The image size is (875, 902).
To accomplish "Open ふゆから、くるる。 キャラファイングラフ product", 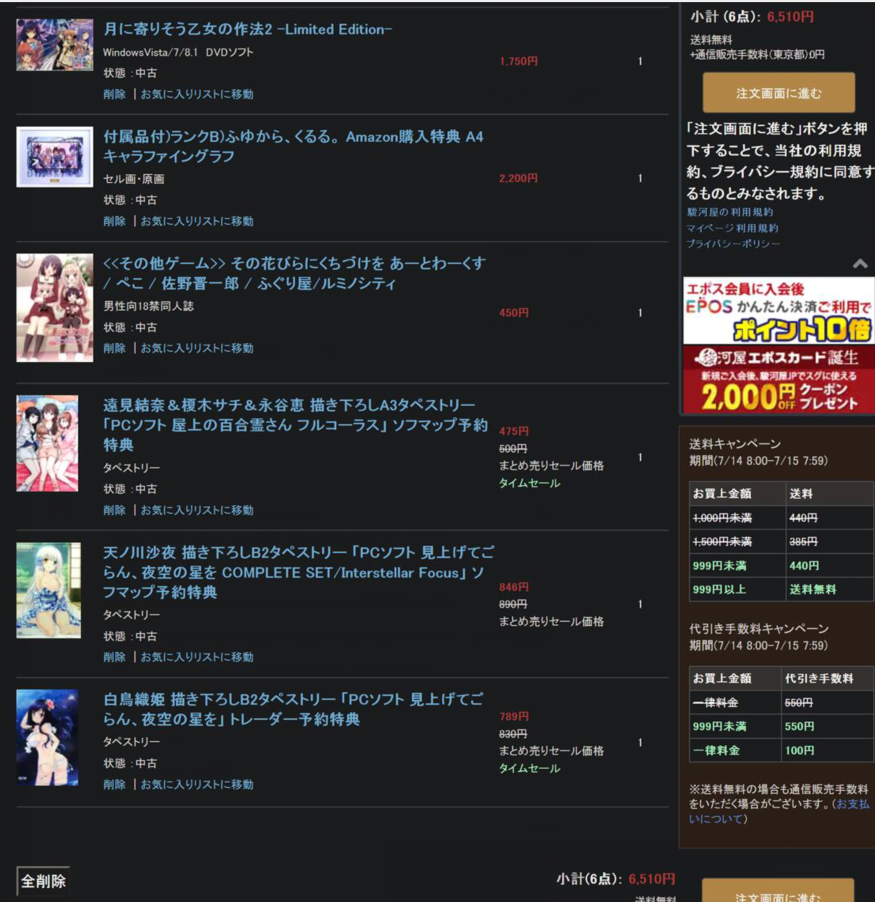I will pyautogui.click(x=292, y=146).
